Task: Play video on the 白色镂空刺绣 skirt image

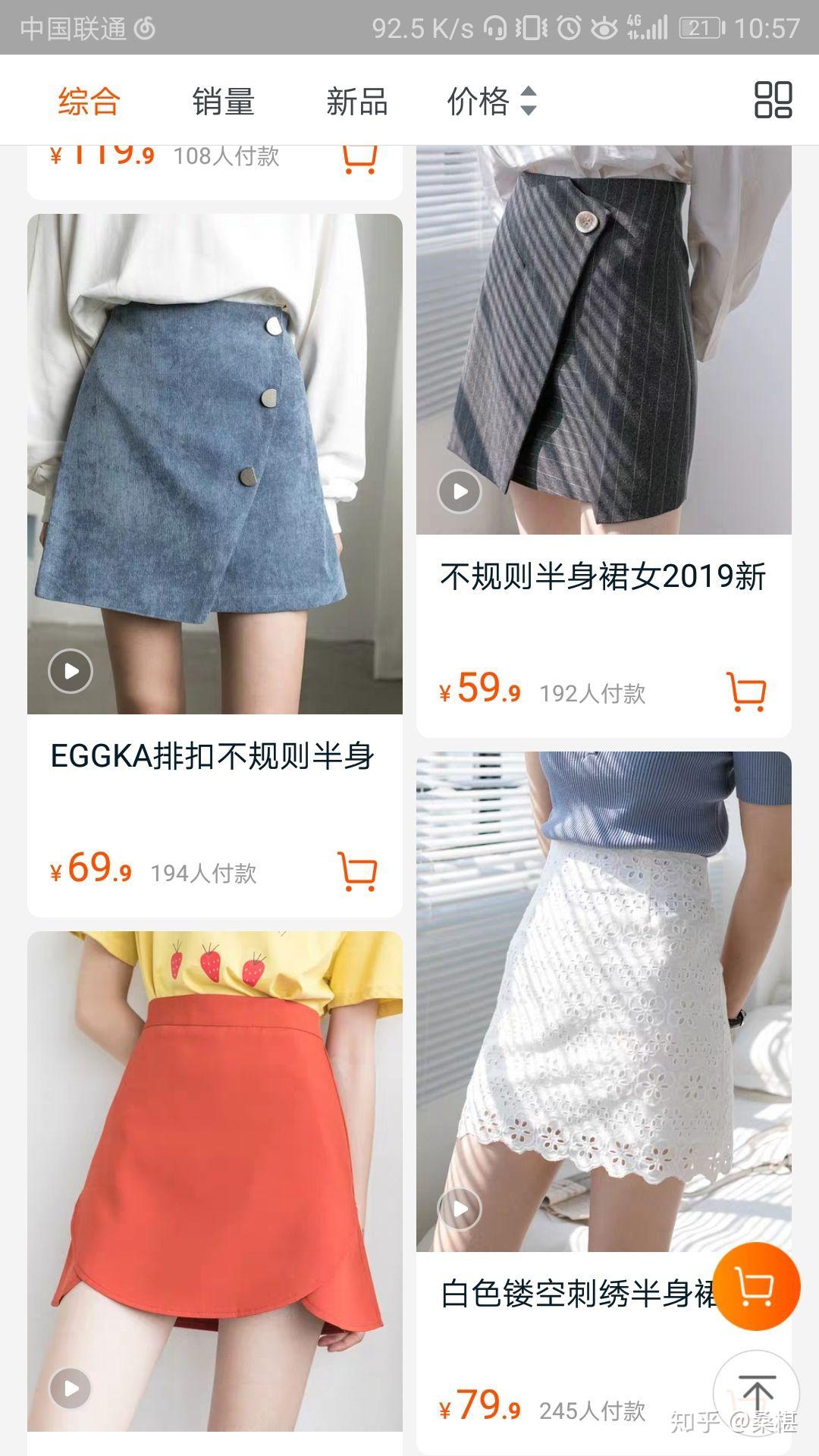Action: tap(460, 1209)
